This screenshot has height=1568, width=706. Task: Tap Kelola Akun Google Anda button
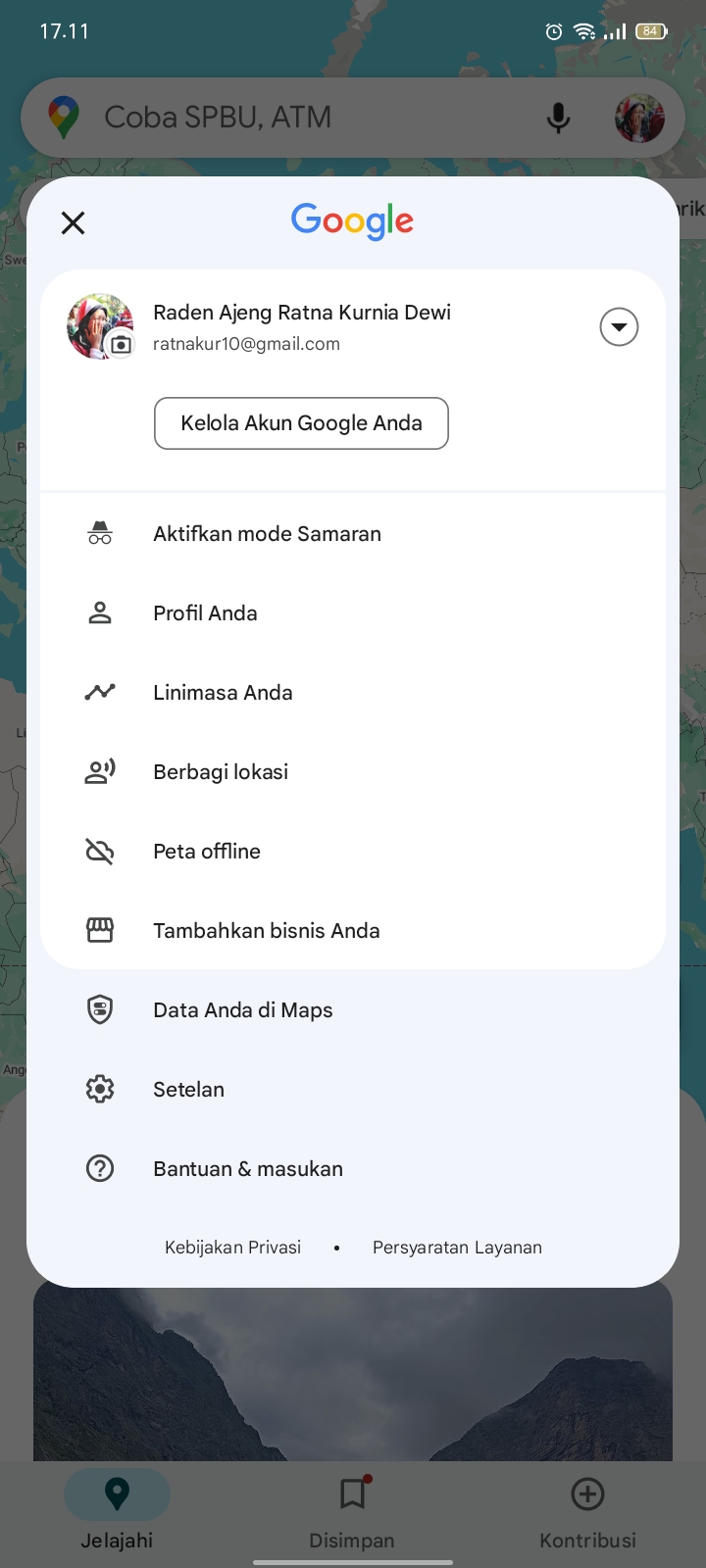coord(301,423)
